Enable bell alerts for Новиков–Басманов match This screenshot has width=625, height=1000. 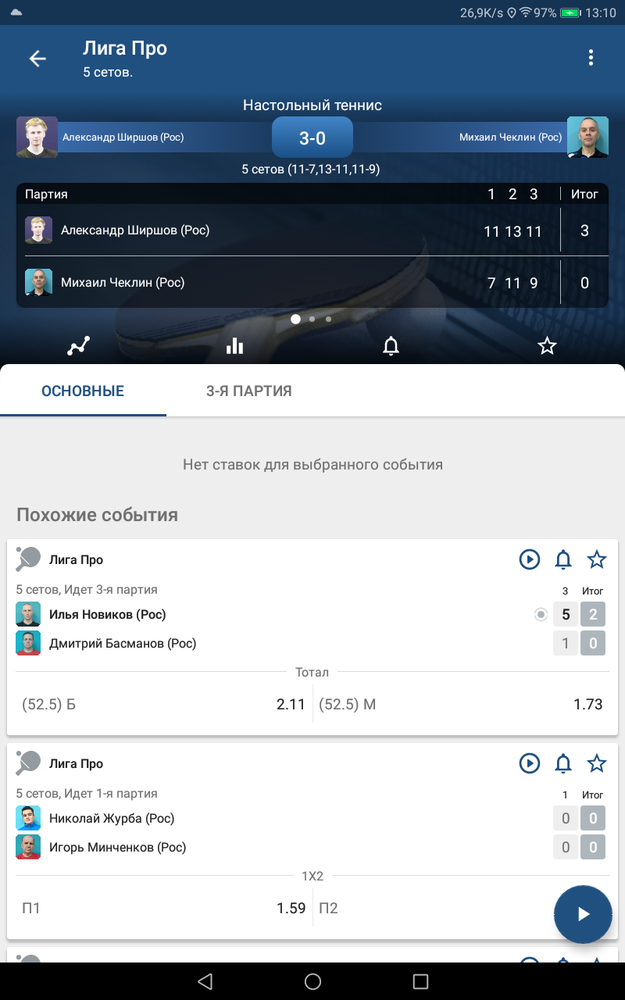563,559
